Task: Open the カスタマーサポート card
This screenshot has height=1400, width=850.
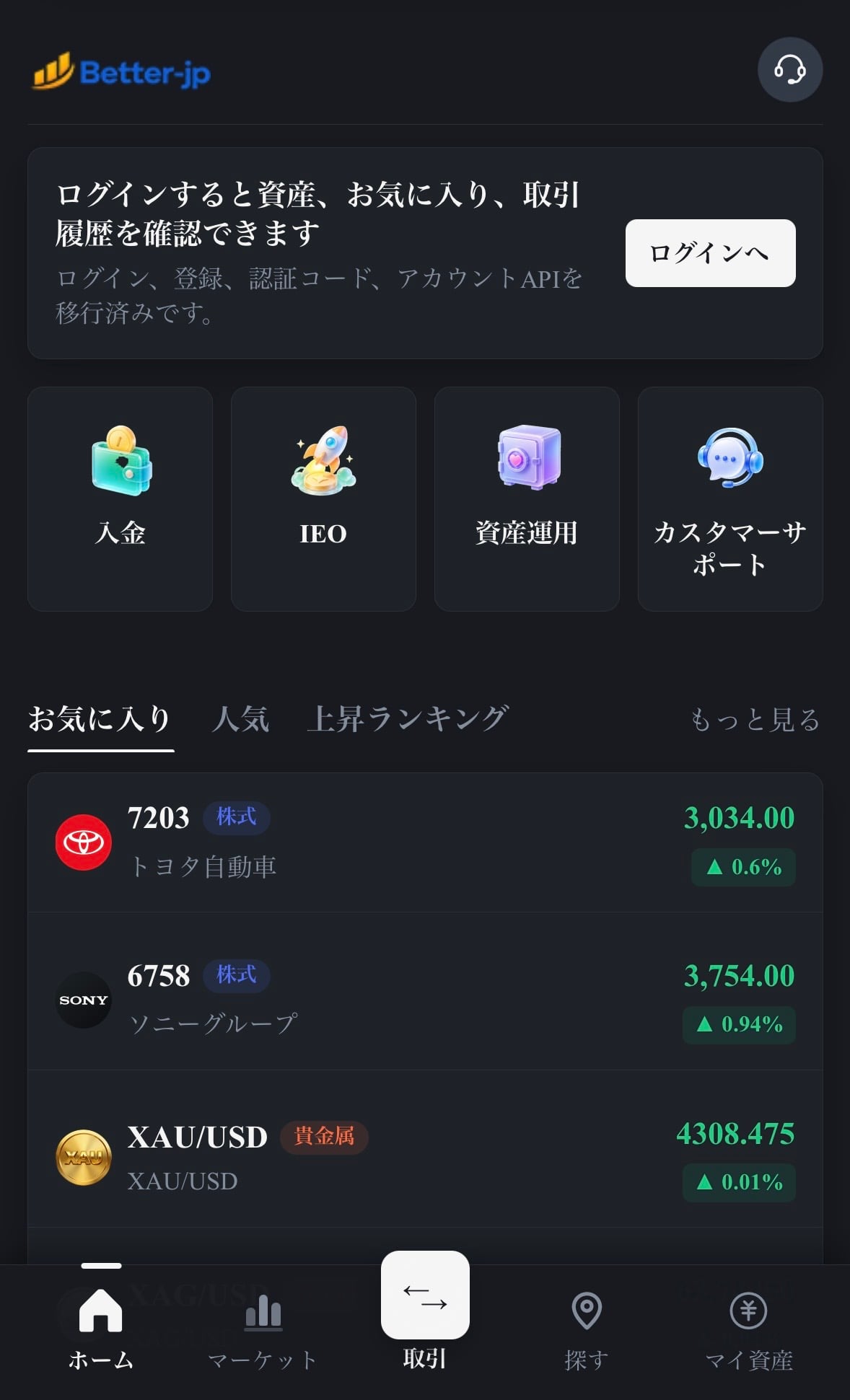Action: tap(730, 499)
